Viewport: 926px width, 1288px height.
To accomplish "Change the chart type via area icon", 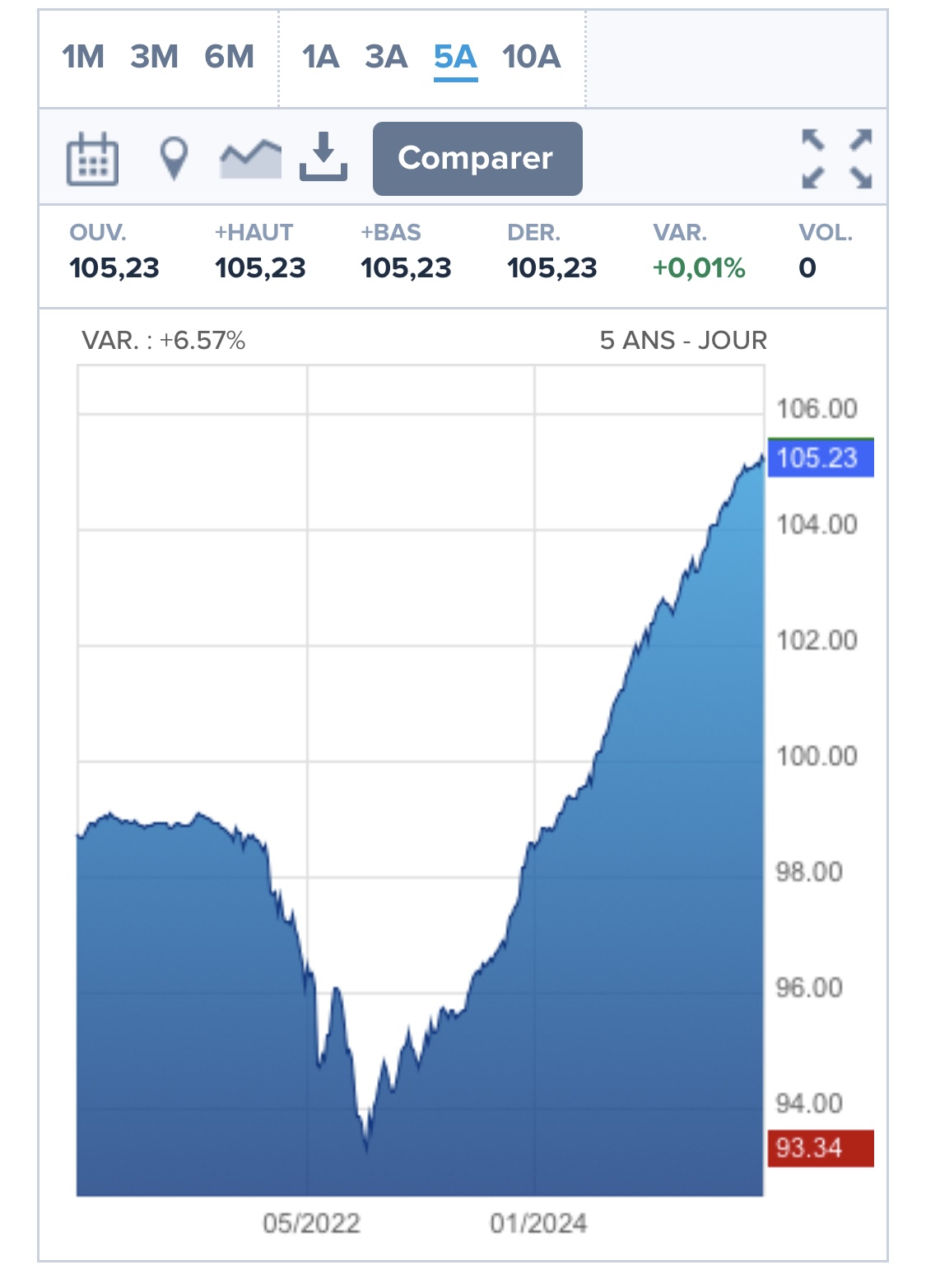I will tap(250, 158).
